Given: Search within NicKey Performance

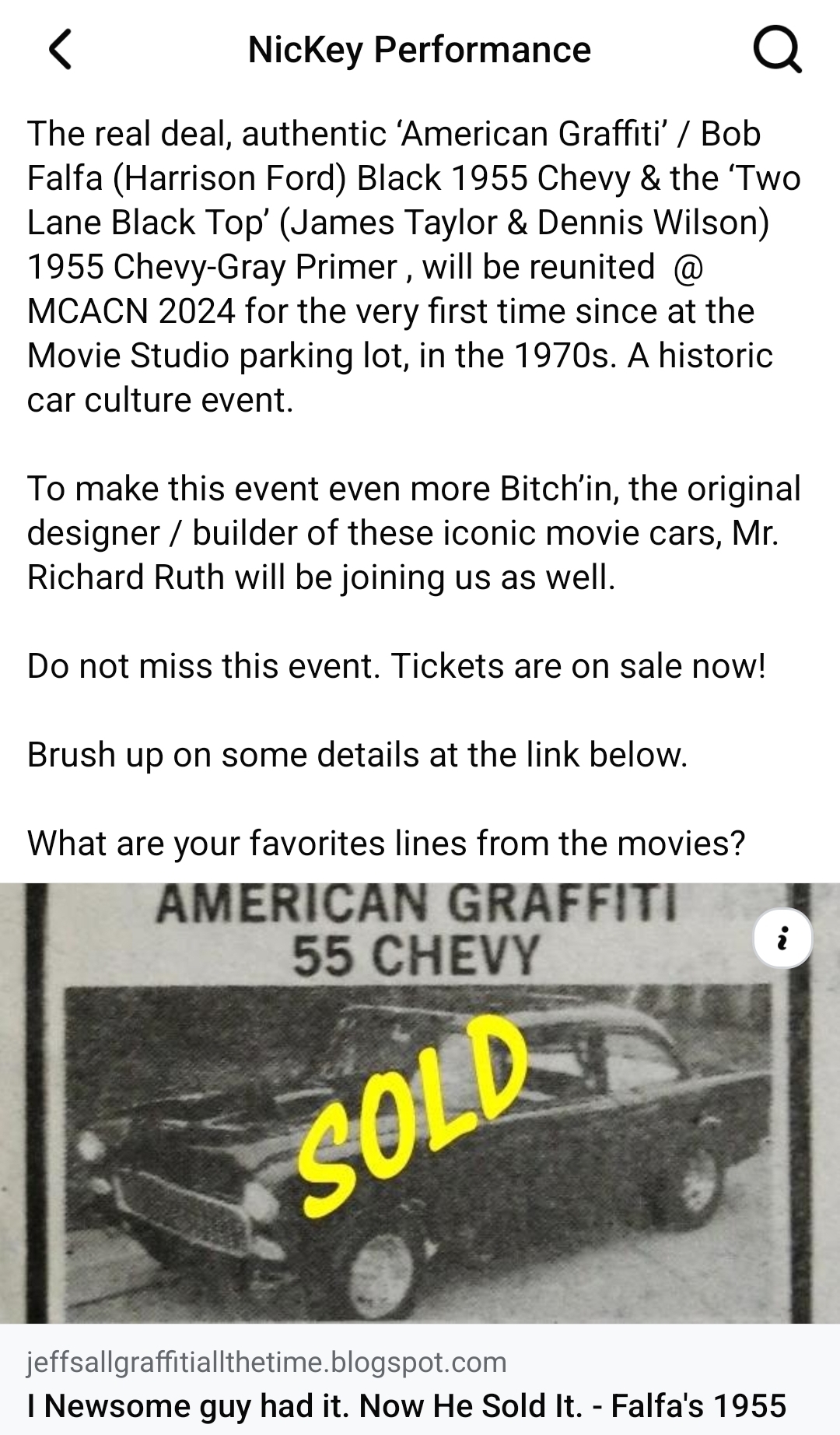Looking at the screenshot, I should point(777,50).
